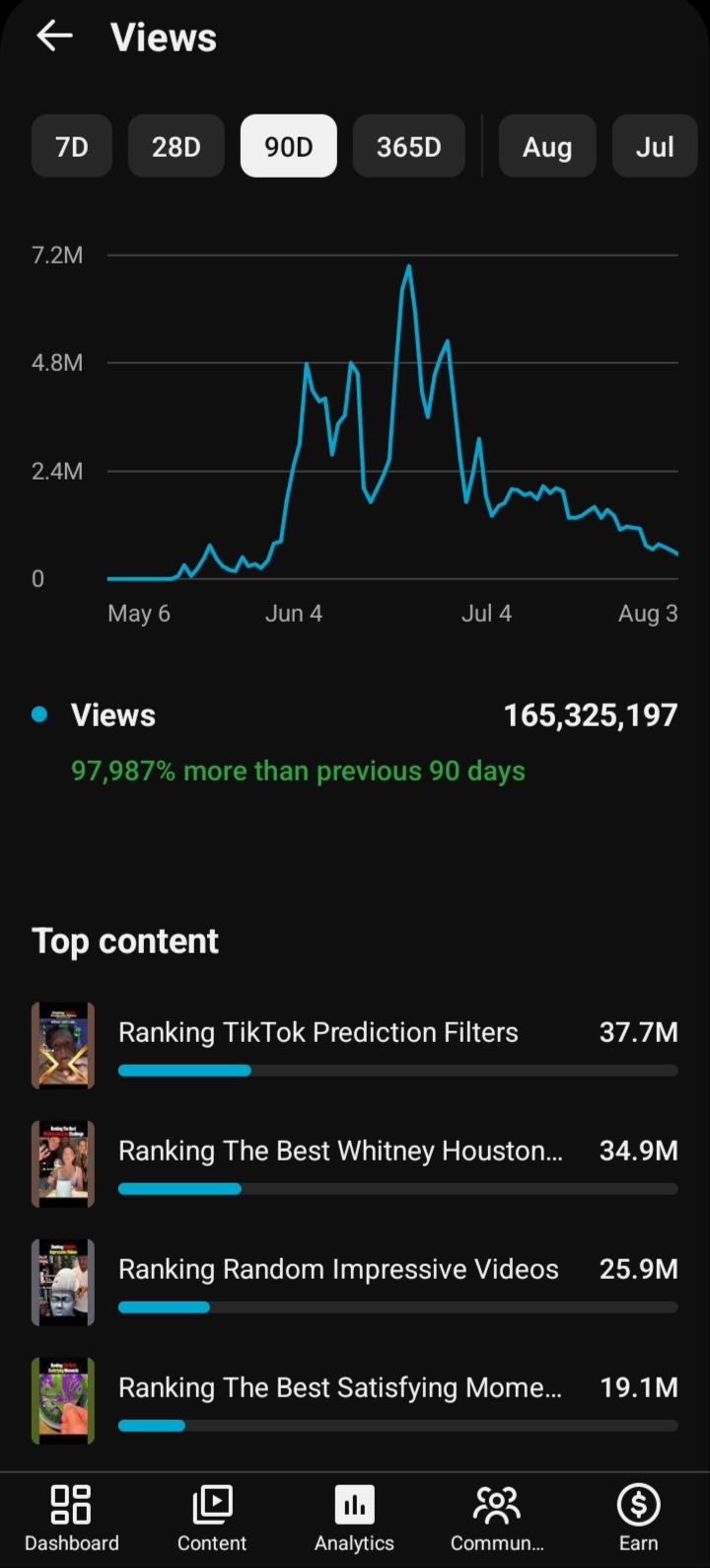Switch to the Community tab
The width and height of the screenshot is (710, 1568).
coord(497,1518)
